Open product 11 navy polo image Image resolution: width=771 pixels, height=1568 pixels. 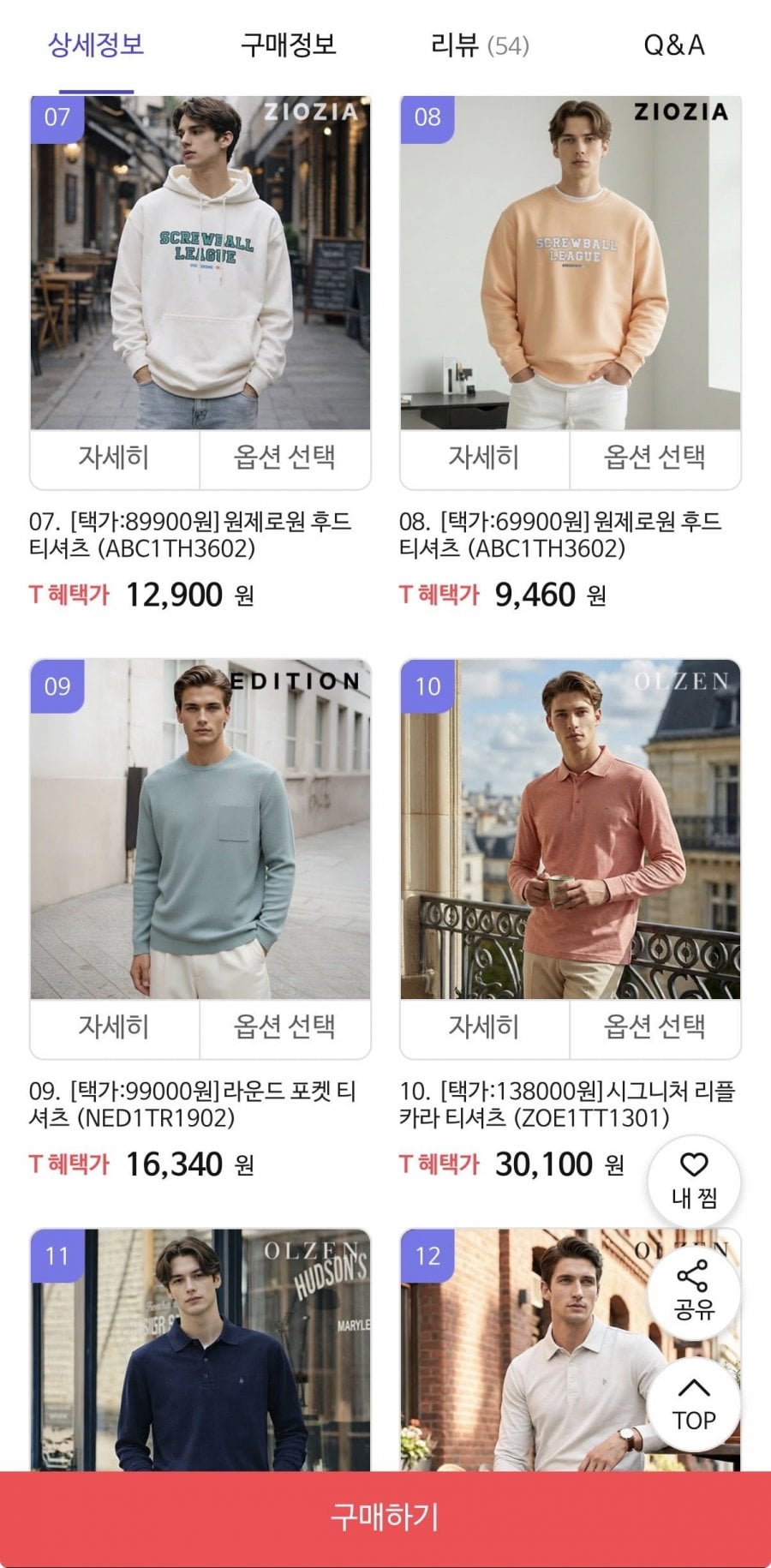tap(200, 1350)
